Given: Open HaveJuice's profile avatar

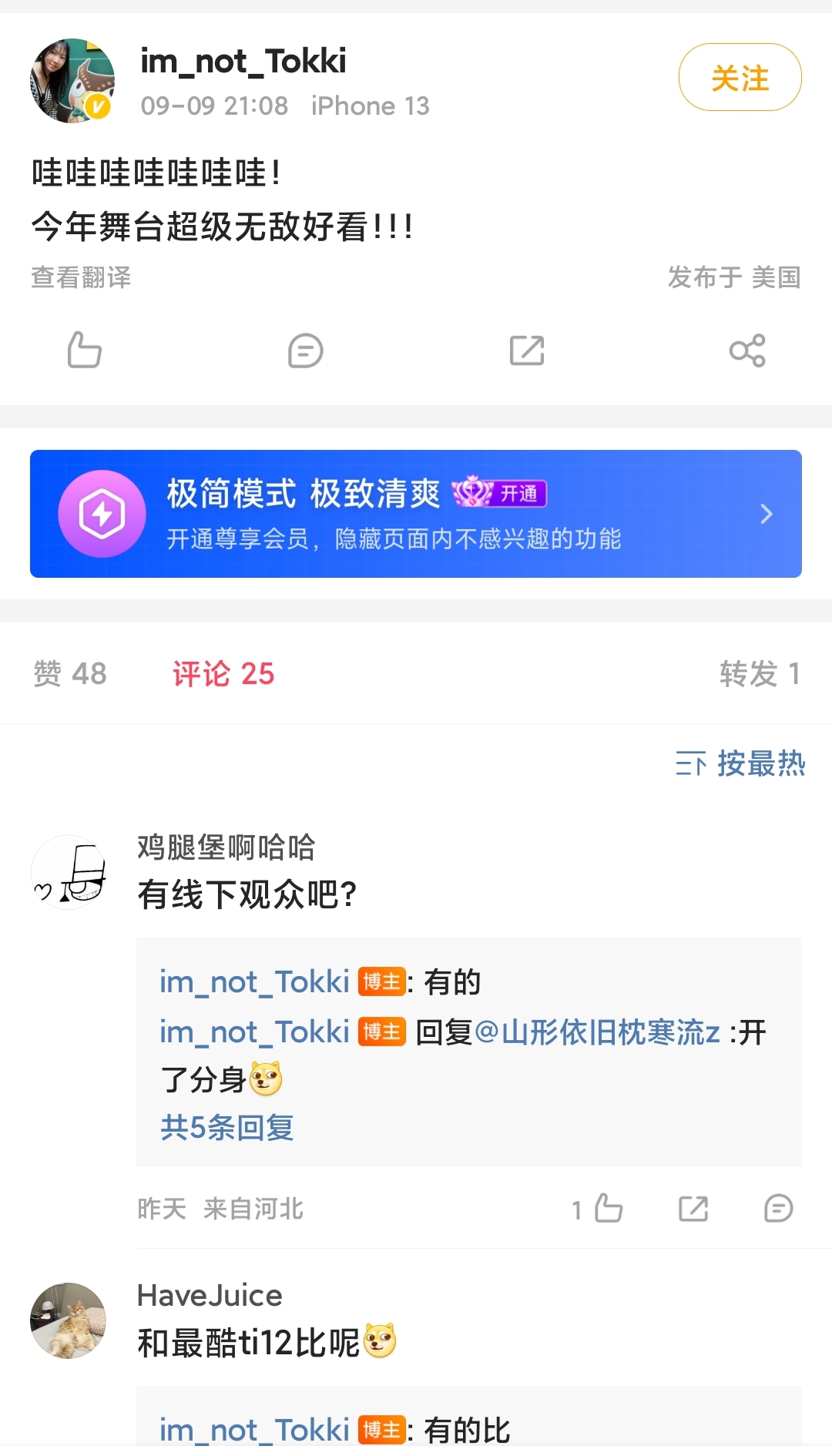Looking at the screenshot, I should click(x=69, y=1320).
